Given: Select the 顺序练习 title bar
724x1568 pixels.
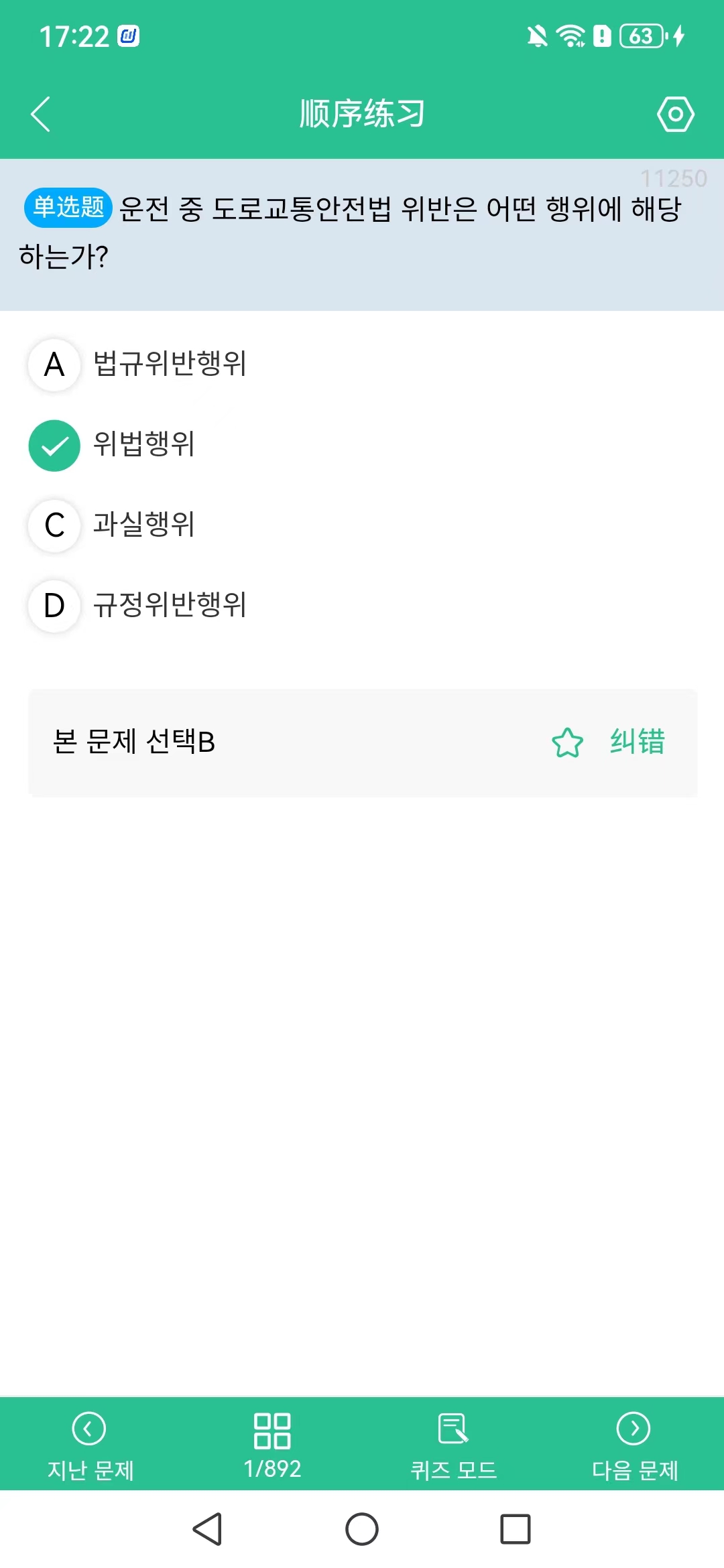Looking at the screenshot, I should click(x=362, y=114).
